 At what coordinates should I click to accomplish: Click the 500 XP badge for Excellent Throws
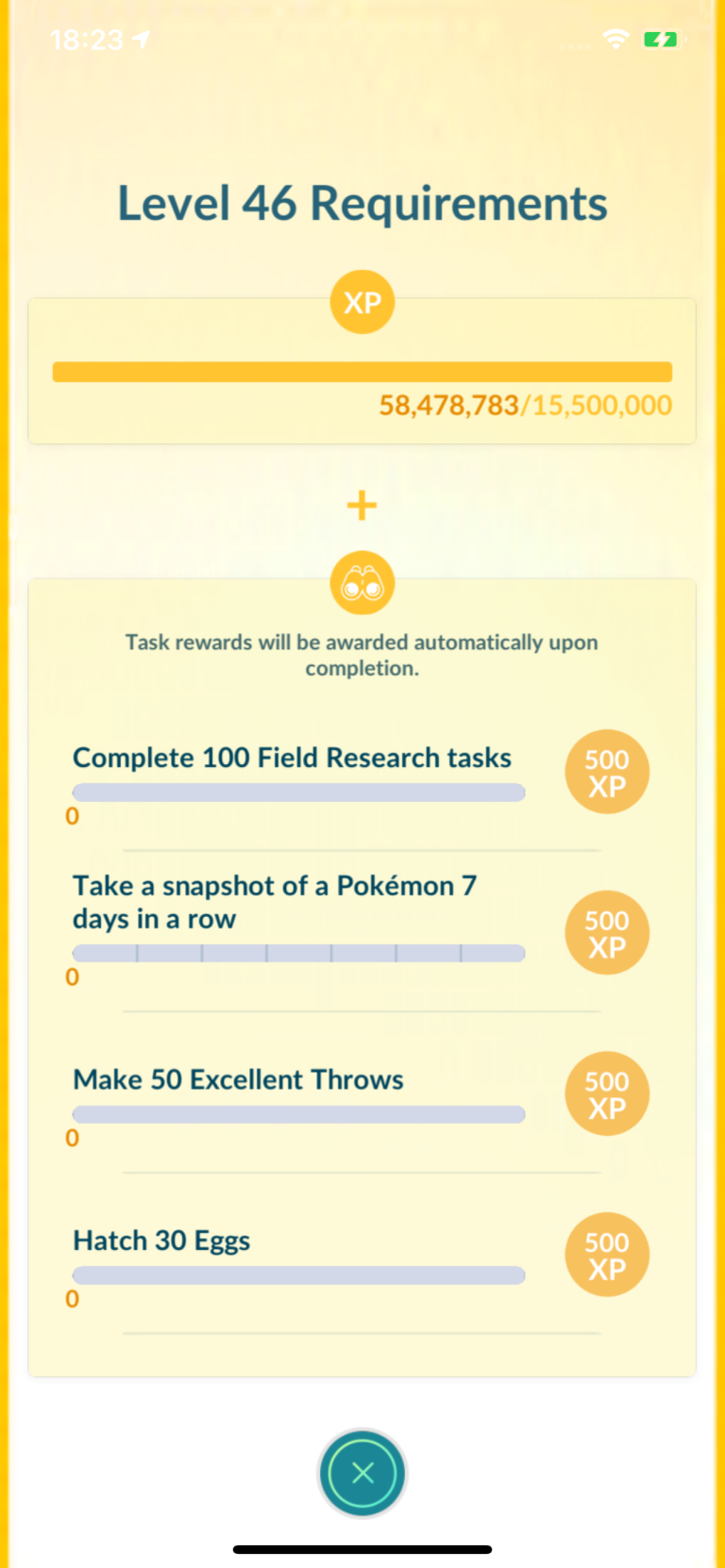pyautogui.click(x=607, y=1093)
